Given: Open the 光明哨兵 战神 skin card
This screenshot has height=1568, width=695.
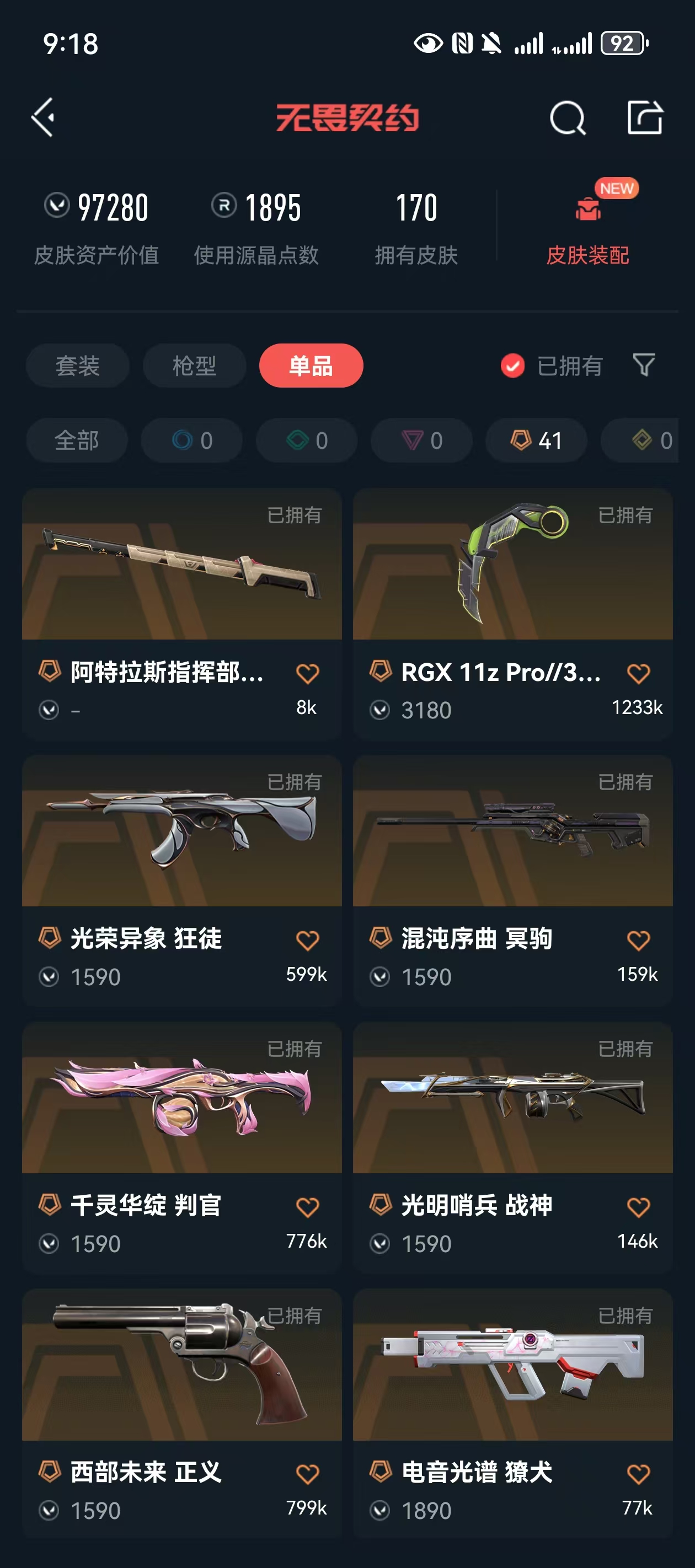Looking at the screenshot, I should pyautogui.click(x=512, y=1147).
